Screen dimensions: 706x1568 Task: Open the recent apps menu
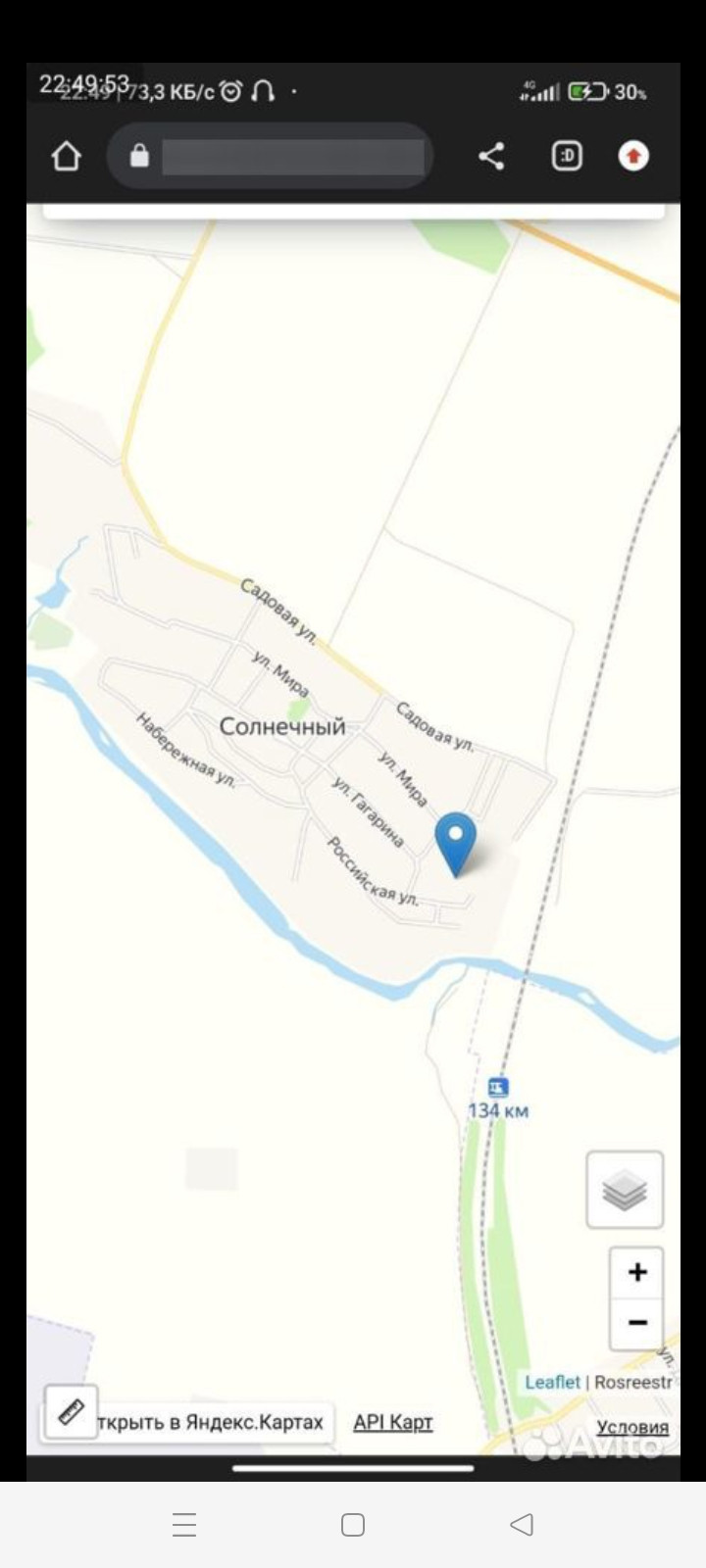pos(184,1524)
